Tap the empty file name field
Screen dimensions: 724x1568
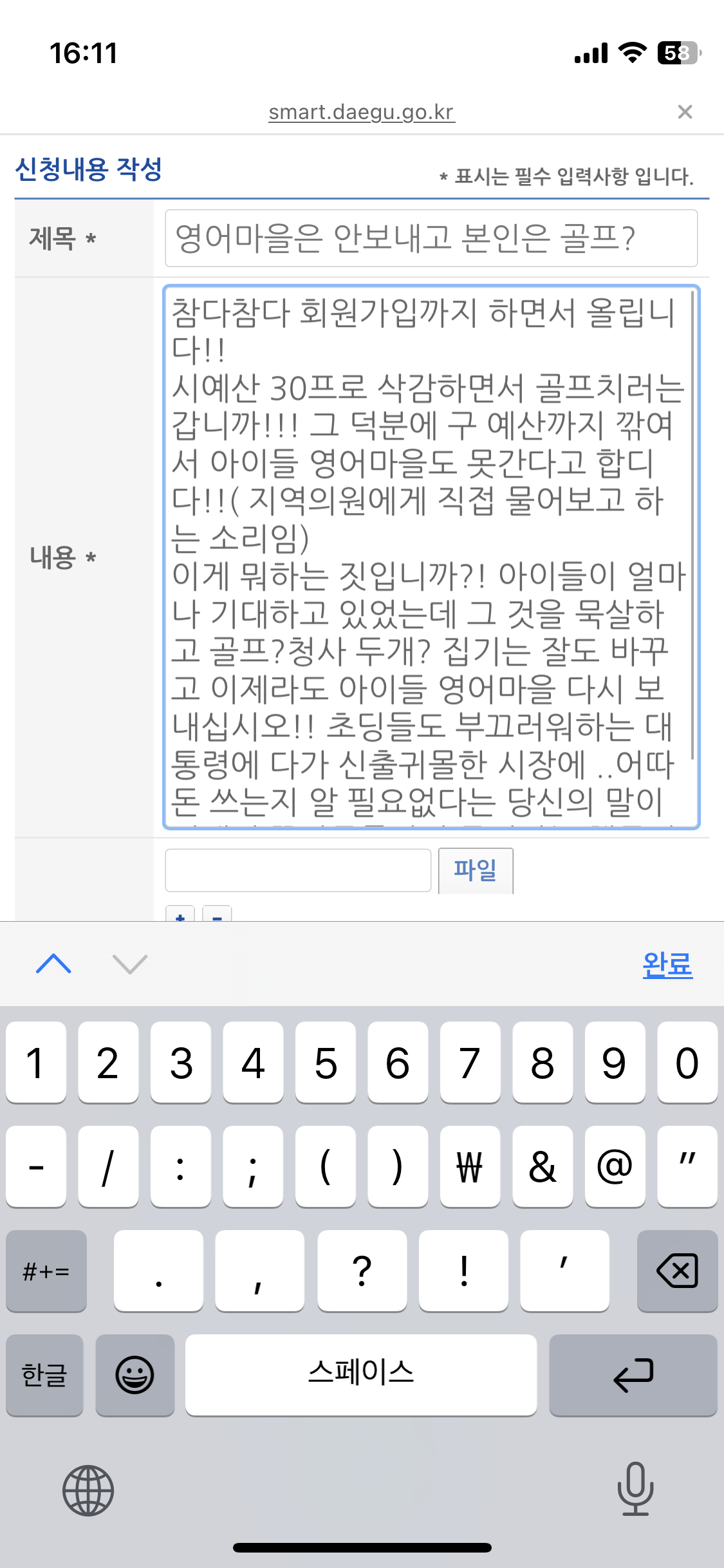pyautogui.click(x=297, y=870)
